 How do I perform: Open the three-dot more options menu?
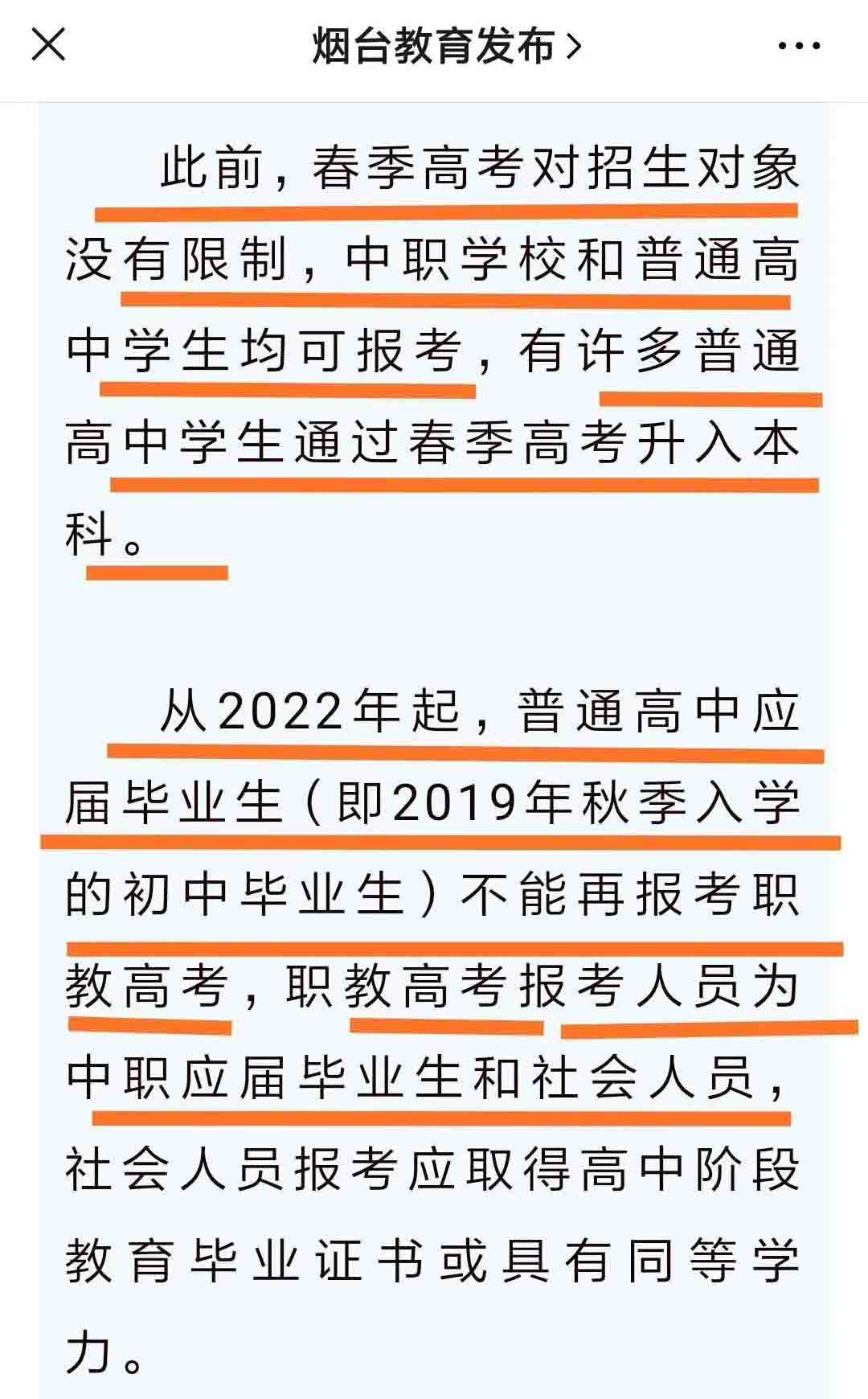pos(799,46)
